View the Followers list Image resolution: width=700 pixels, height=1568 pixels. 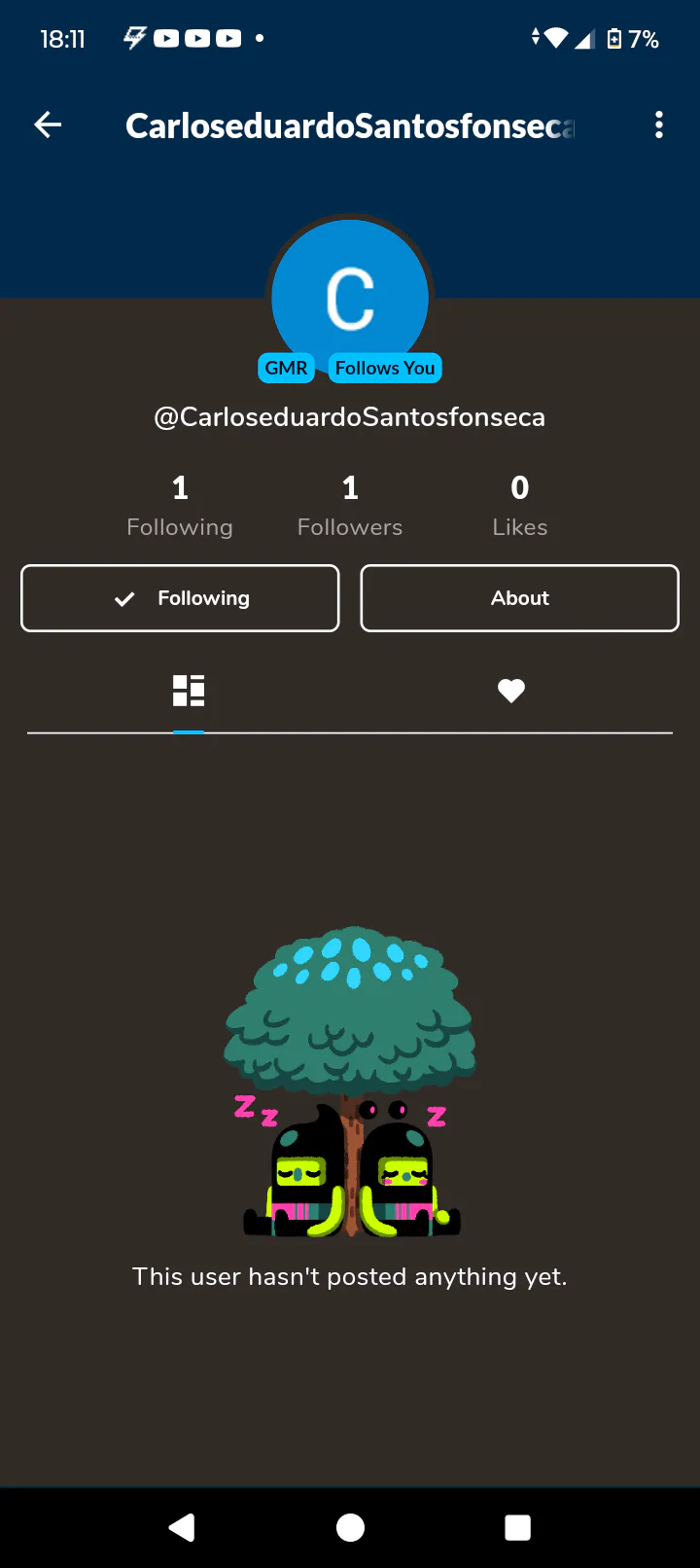point(350,506)
